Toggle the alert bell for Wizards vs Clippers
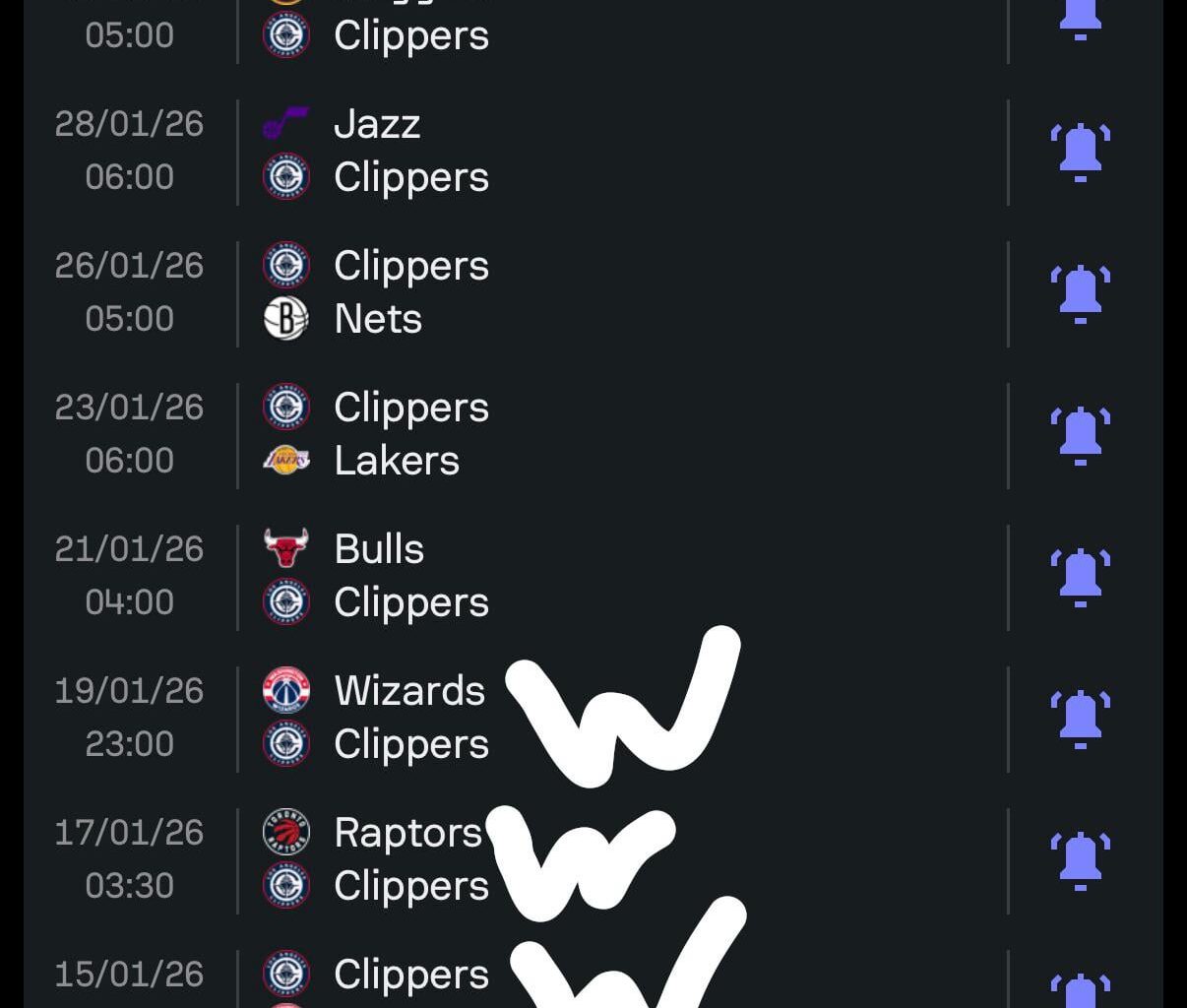 (x=1080, y=719)
